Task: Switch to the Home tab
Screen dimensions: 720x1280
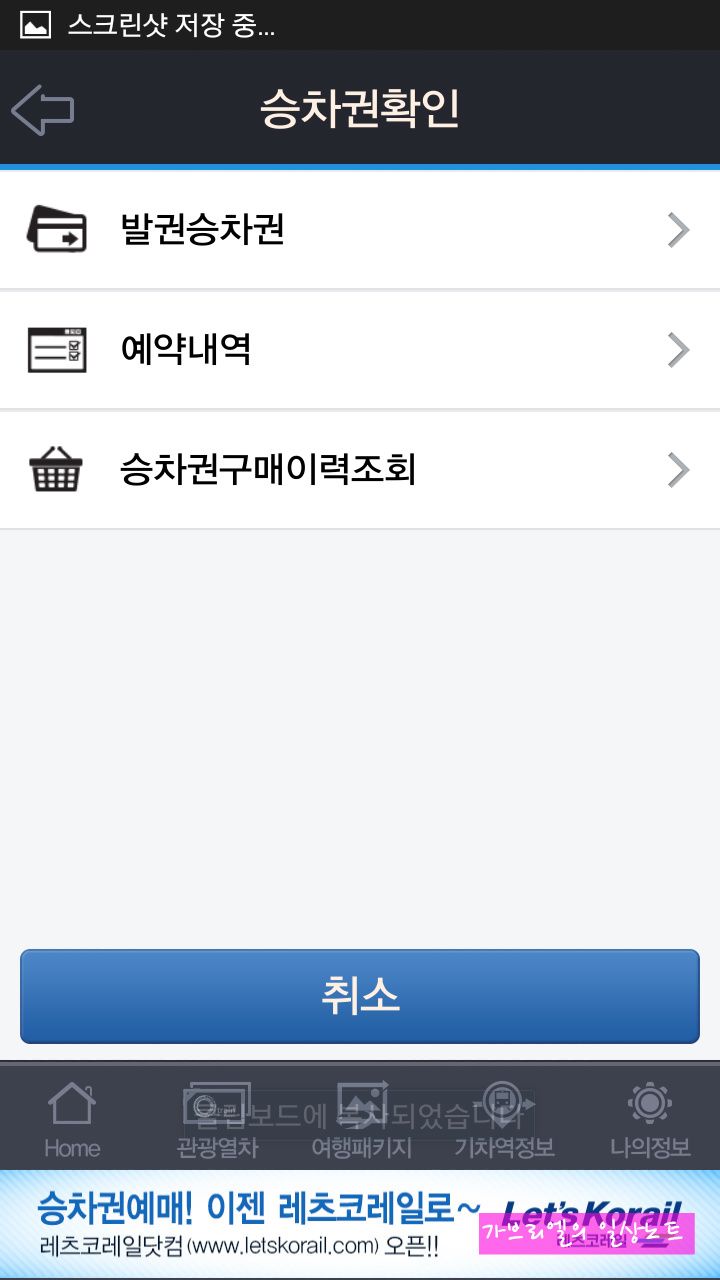Action: (72, 1118)
